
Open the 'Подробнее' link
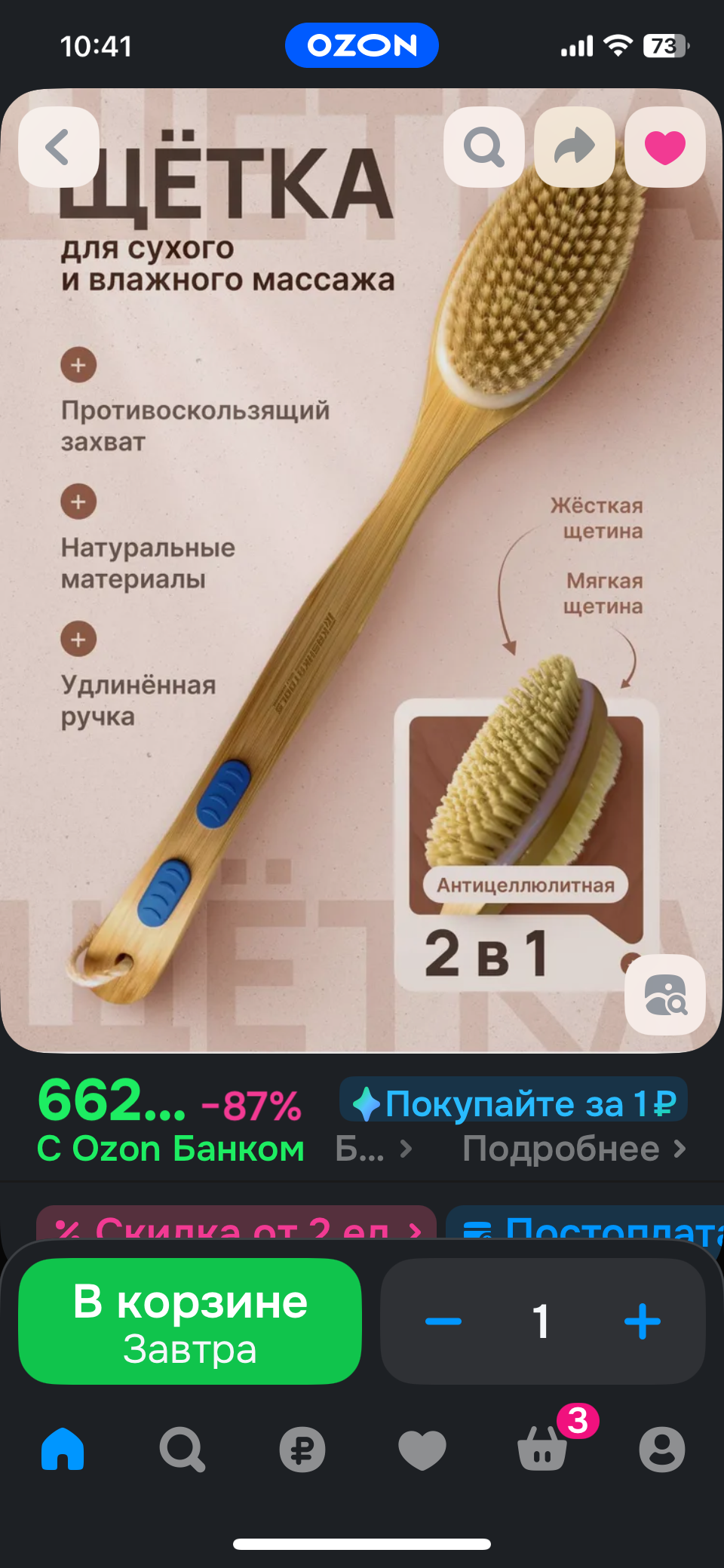coord(573,1149)
